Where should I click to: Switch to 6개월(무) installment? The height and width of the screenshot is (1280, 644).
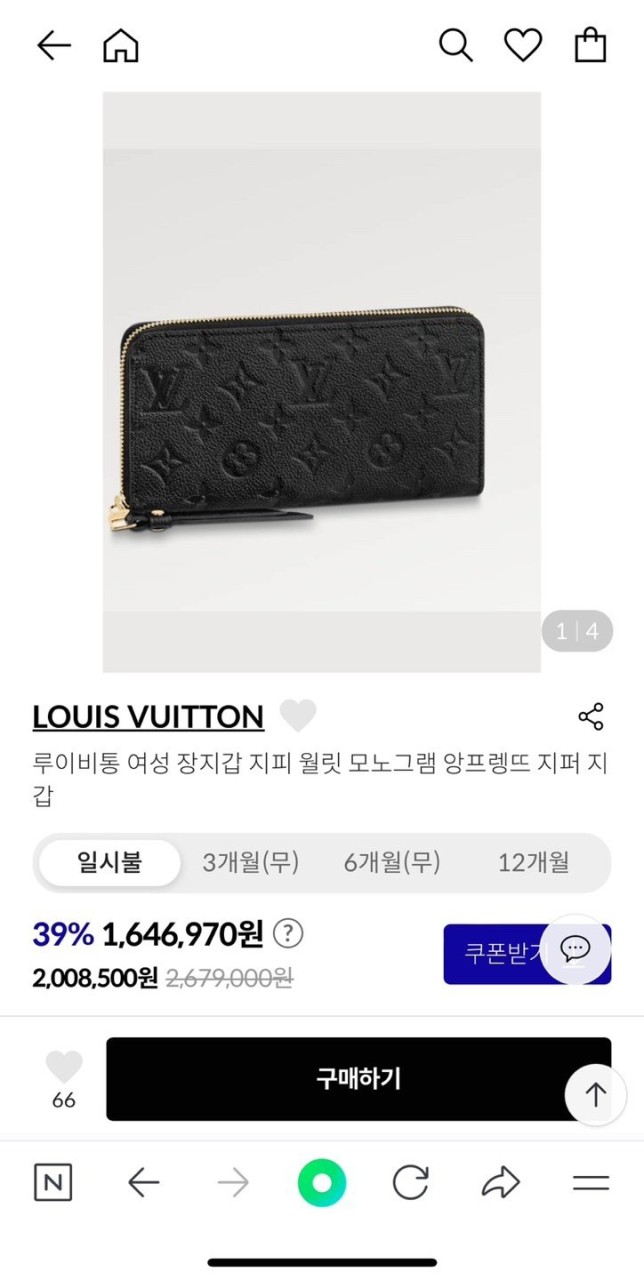click(392, 862)
